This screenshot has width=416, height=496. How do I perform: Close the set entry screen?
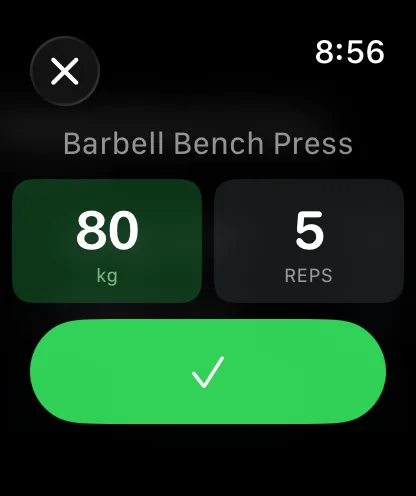pos(65,71)
